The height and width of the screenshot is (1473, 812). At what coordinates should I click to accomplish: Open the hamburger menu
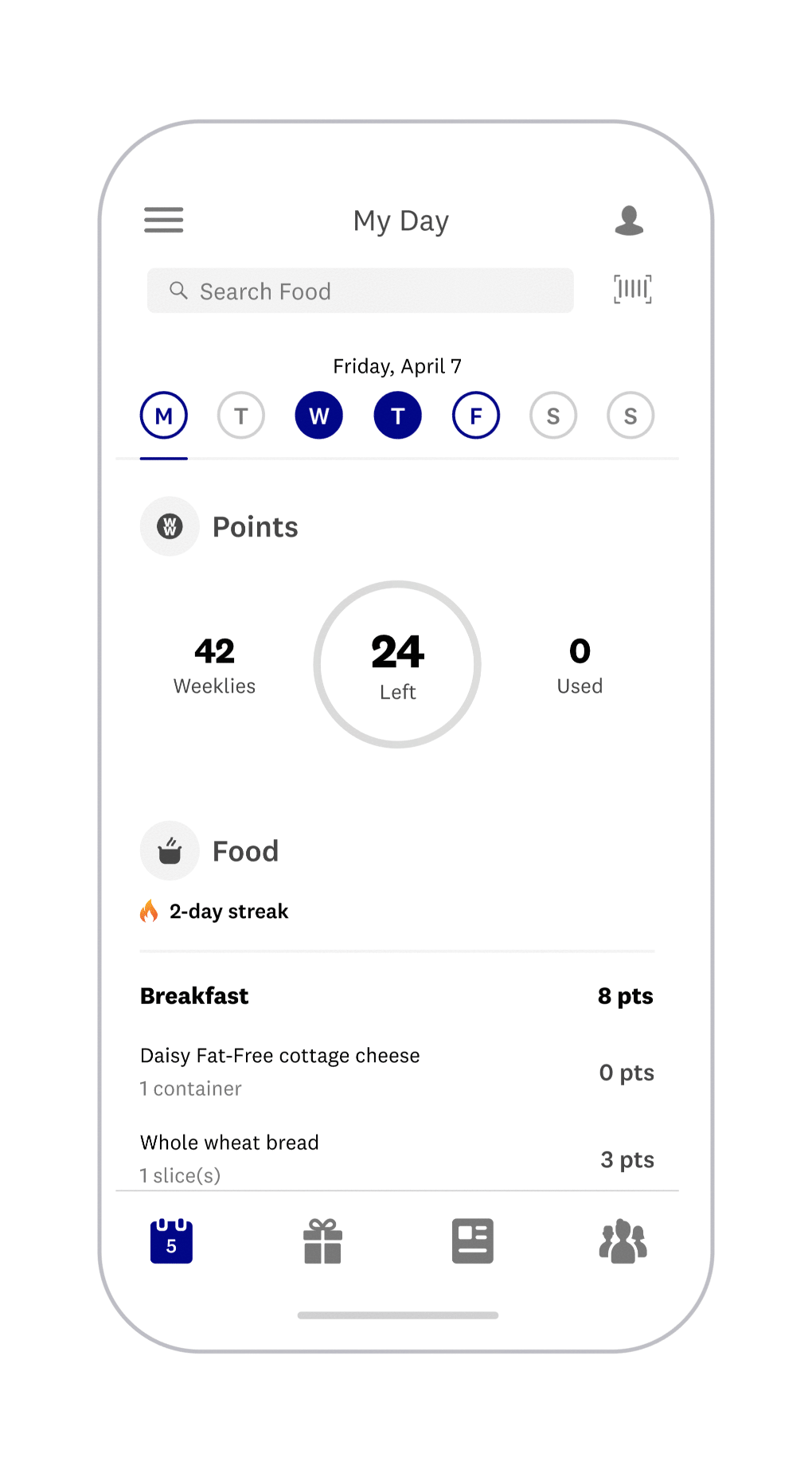(x=163, y=220)
